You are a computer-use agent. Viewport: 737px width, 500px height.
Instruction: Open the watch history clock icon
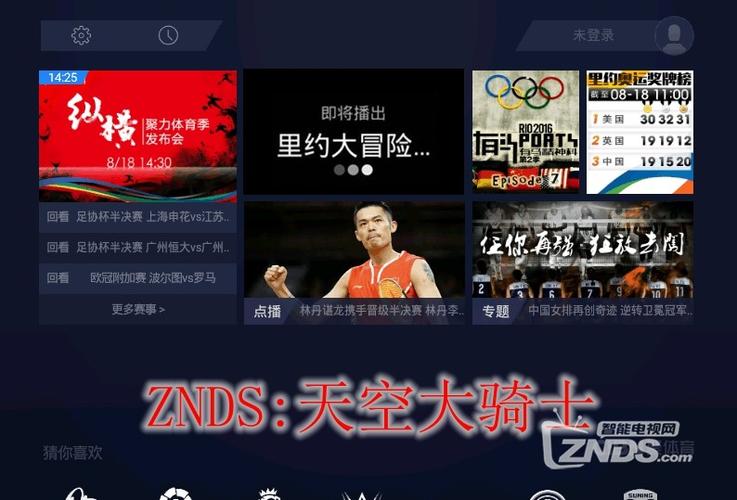(168, 36)
